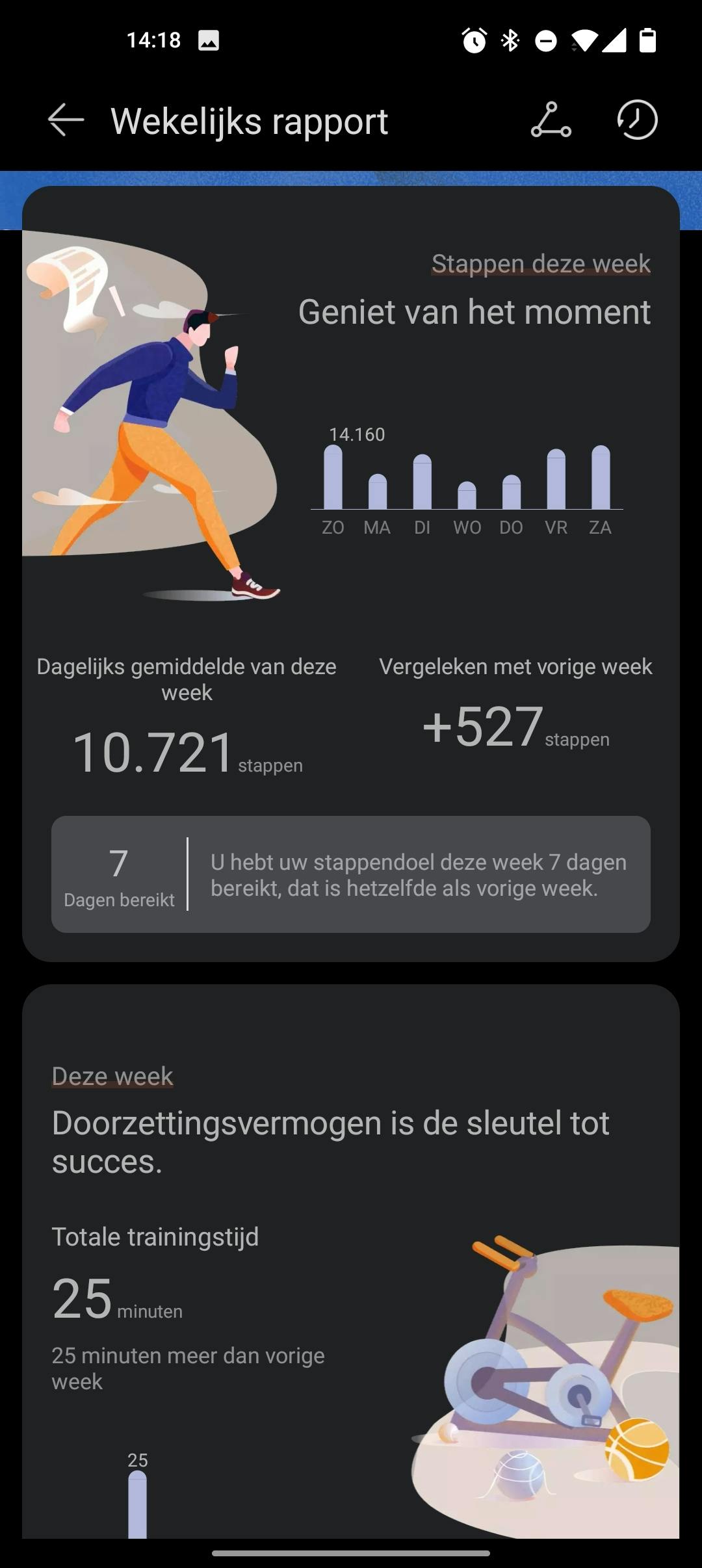702x1568 pixels.
Task: Go back from Wekelijks rapport
Action: tap(66, 120)
